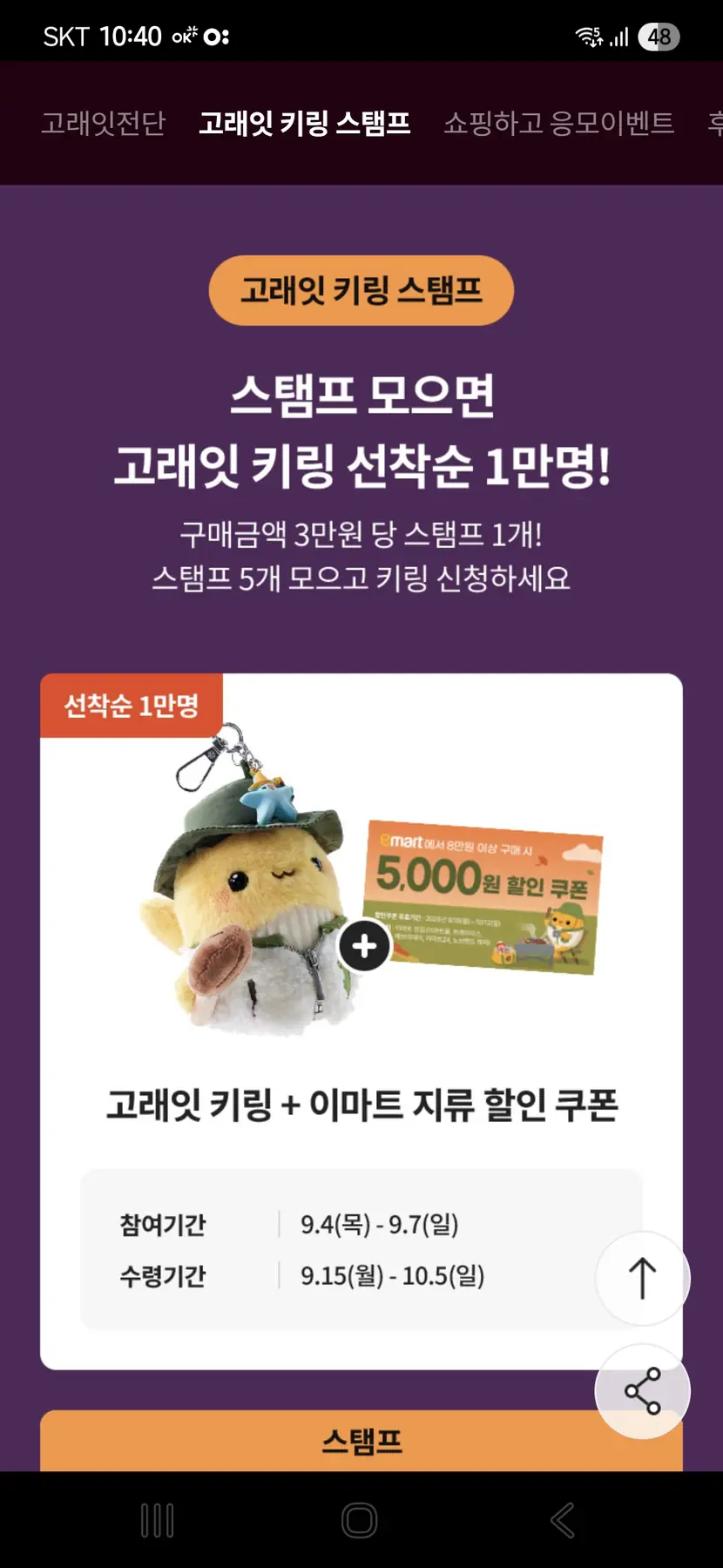This screenshot has width=723, height=1568.
Task: Tap the scroll-to-top arrow button
Action: click(642, 1278)
